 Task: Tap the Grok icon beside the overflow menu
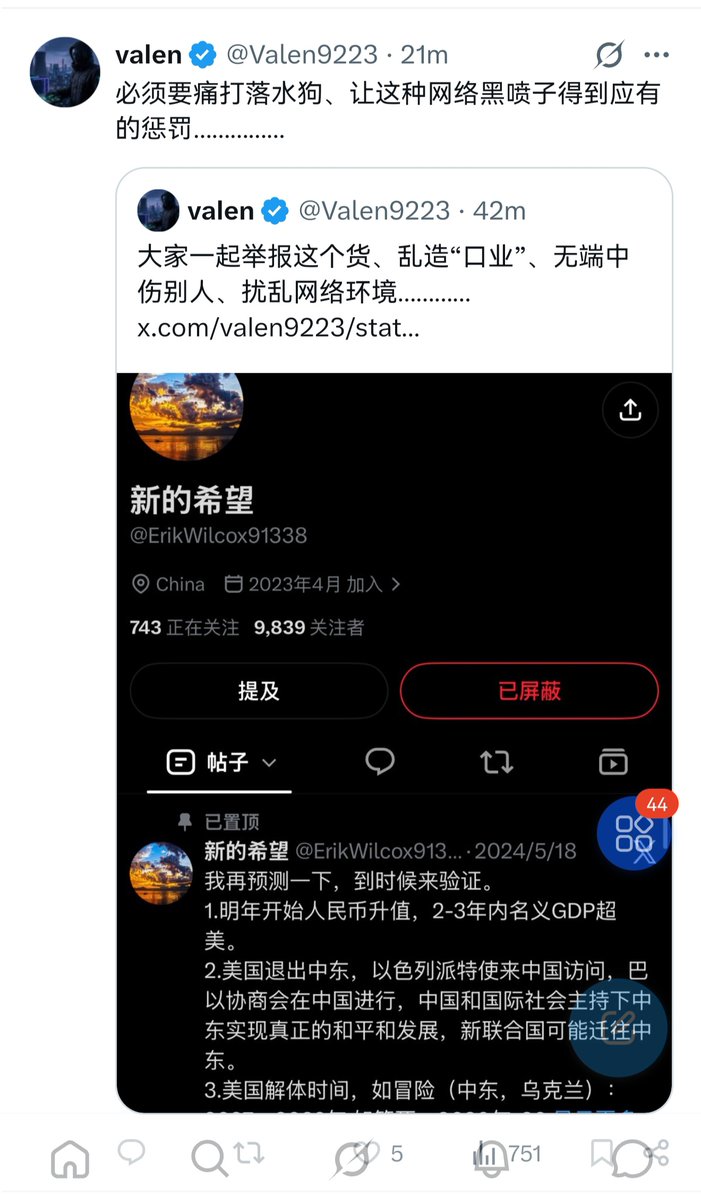(x=609, y=55)
